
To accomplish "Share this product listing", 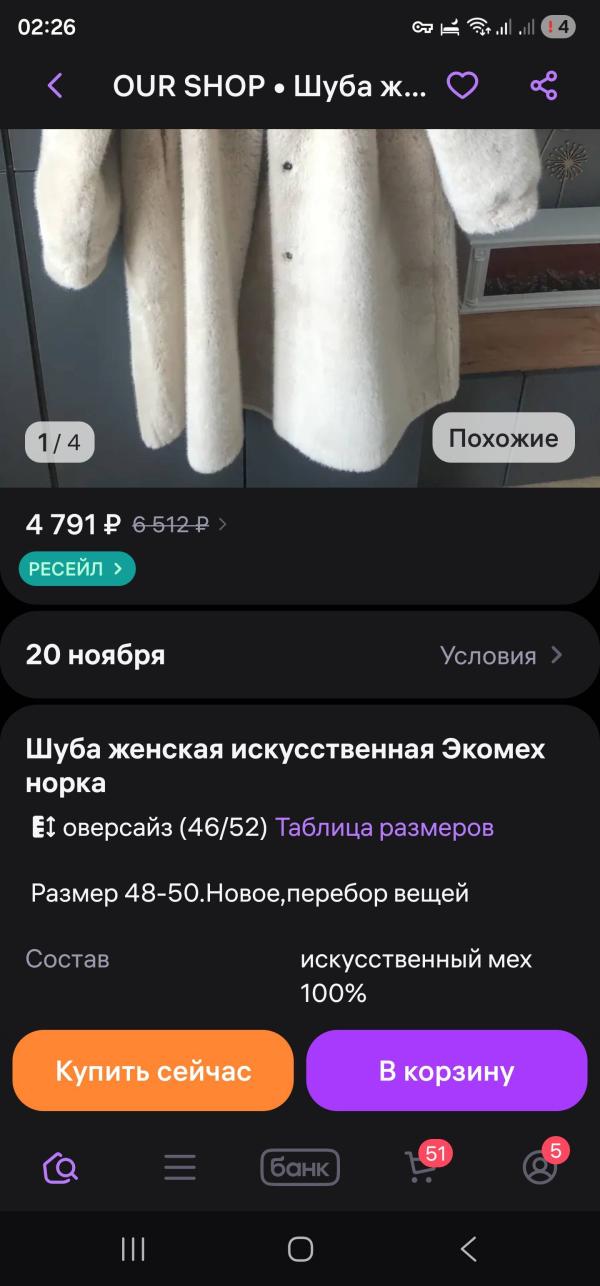I will 543,86.
